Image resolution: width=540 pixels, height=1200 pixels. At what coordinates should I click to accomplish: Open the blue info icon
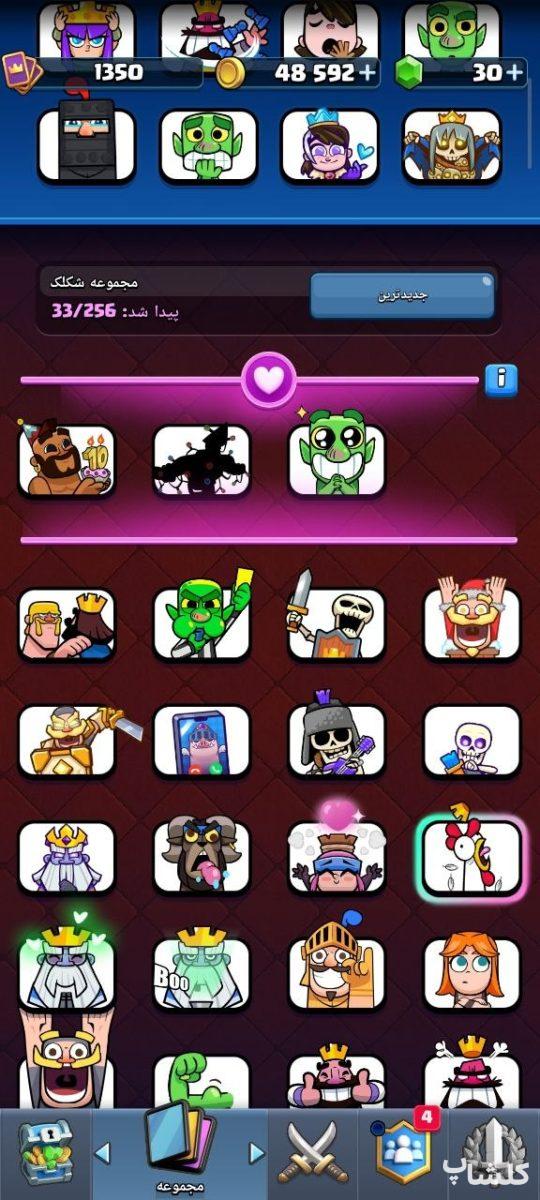tap(501, 379)
